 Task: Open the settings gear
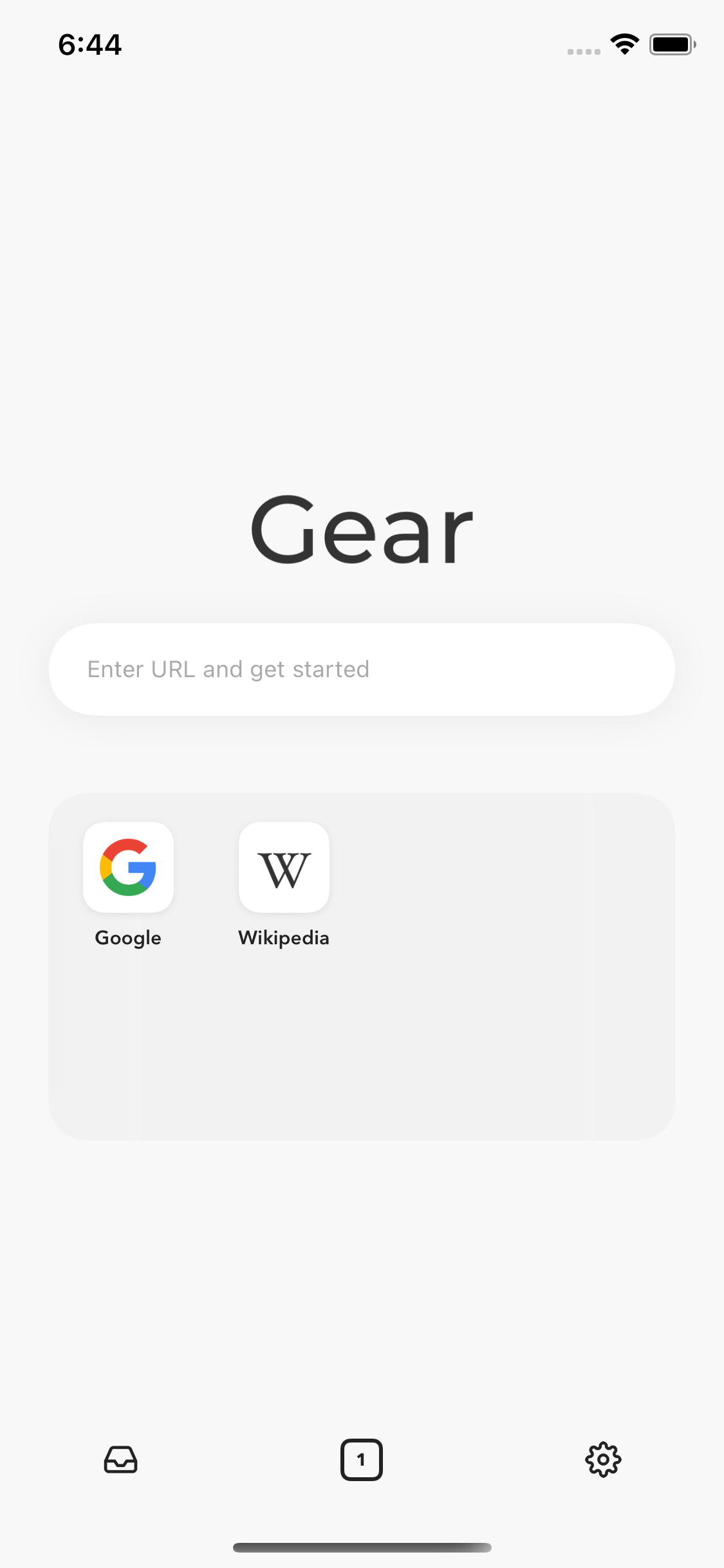pyautogui.click(x=603, y=1459)
